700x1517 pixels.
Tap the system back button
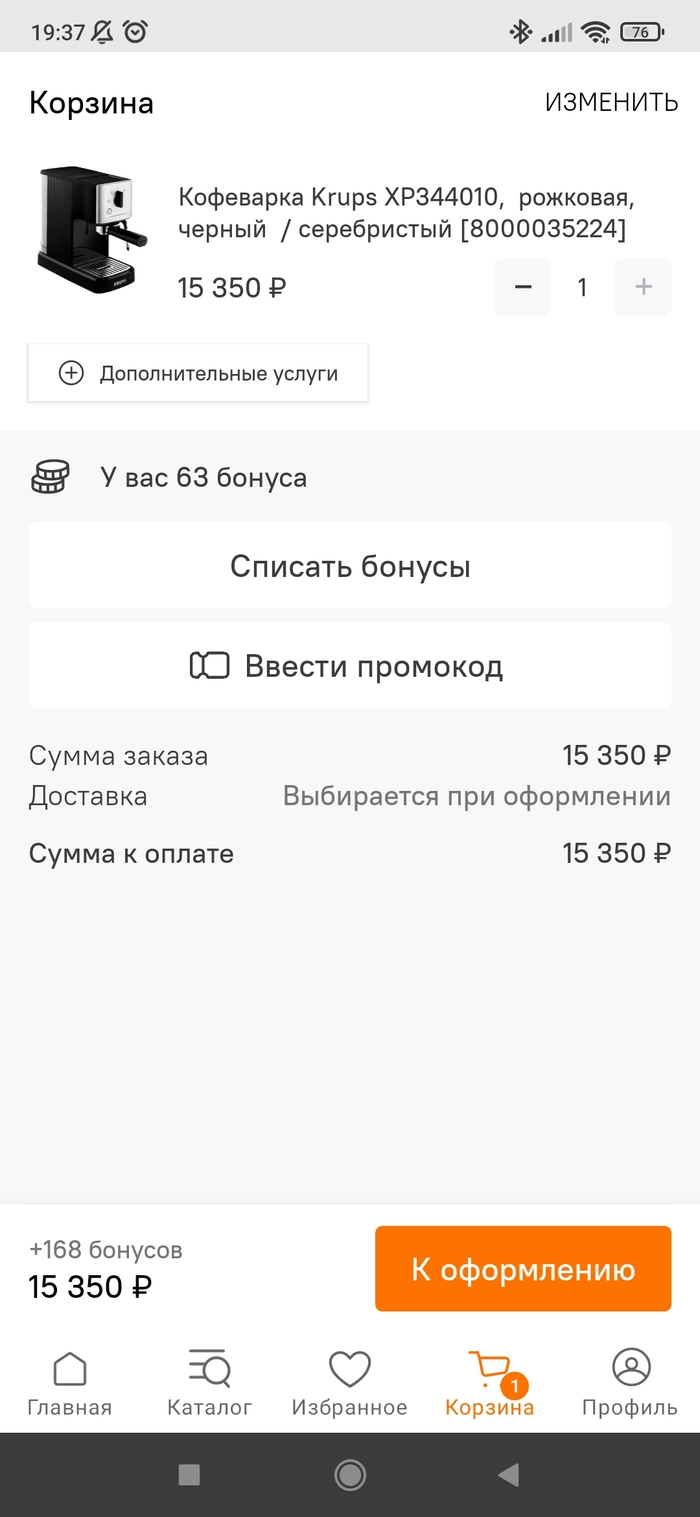pyautogui.click(x=509, y=1474)
